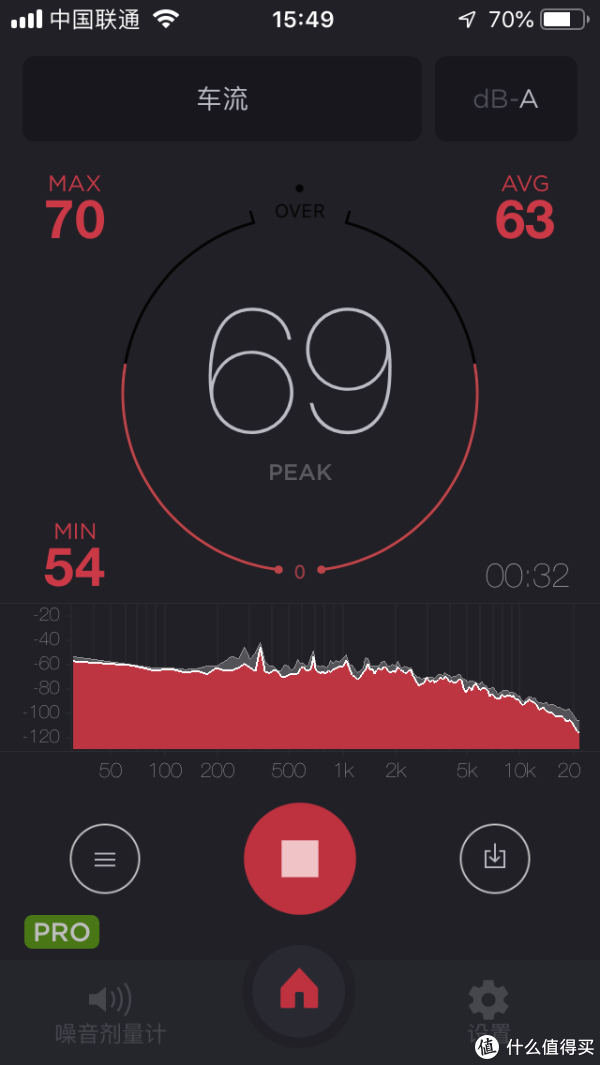The width and height of the screenshot is (600, 1065).
Task: Switch to the 噪音剂量计 tab
Action: pyautogui.click(x=110, y=1014)
